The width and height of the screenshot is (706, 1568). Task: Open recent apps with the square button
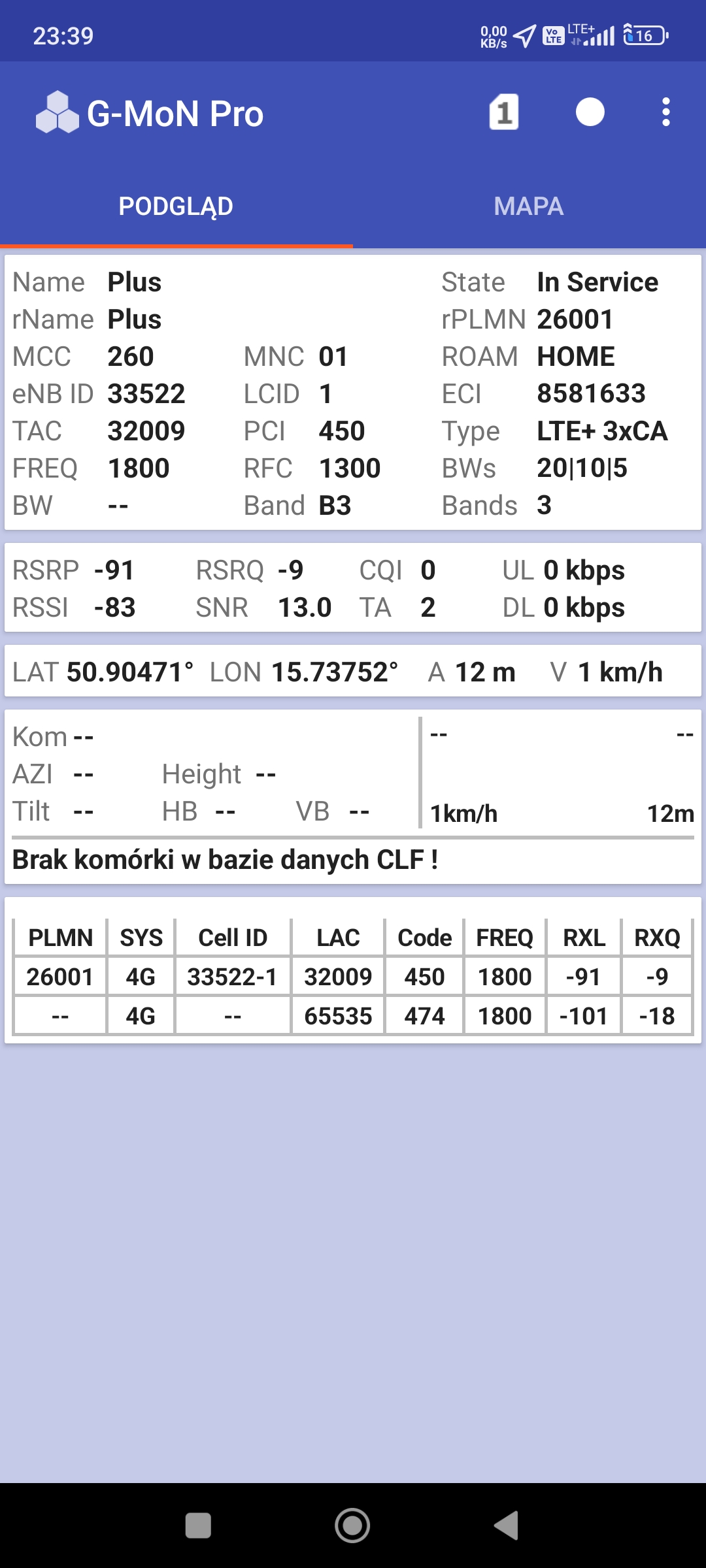[198, 1526]
